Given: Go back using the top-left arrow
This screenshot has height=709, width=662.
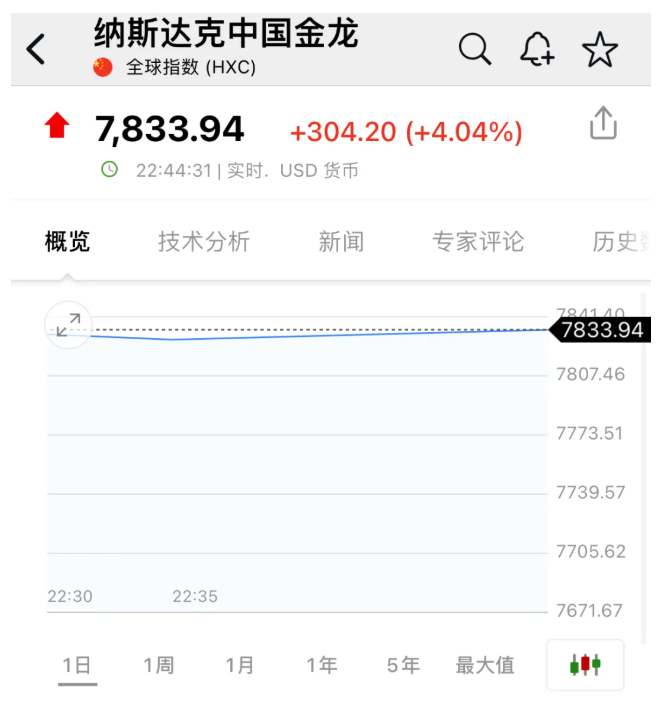Looking at the screenshot, I should tap(36, 49).
